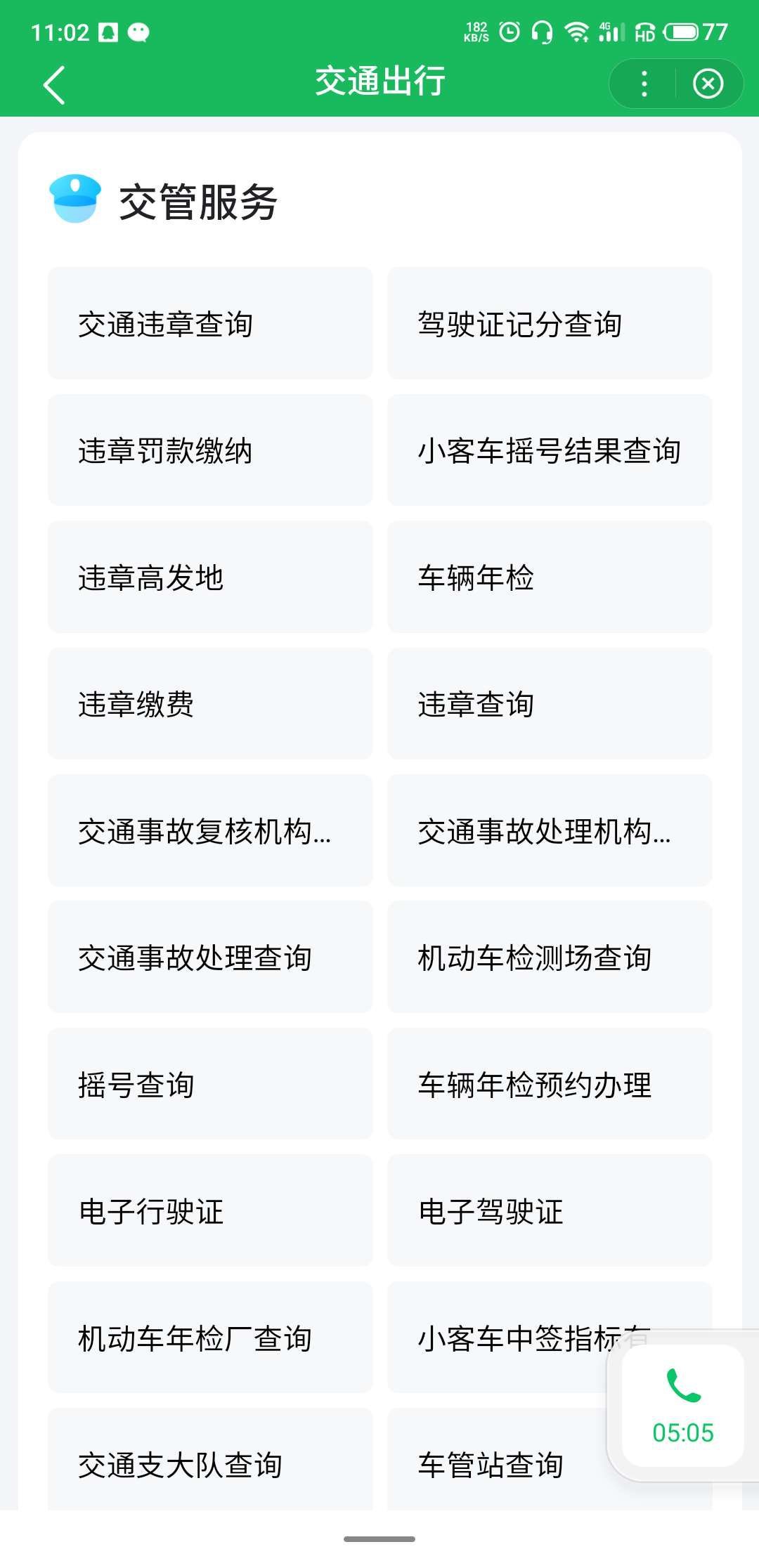This screenshot has height=1568, width=759.
Task: Check 小客车摇号结果查询
Action: (x=550, y=450)
